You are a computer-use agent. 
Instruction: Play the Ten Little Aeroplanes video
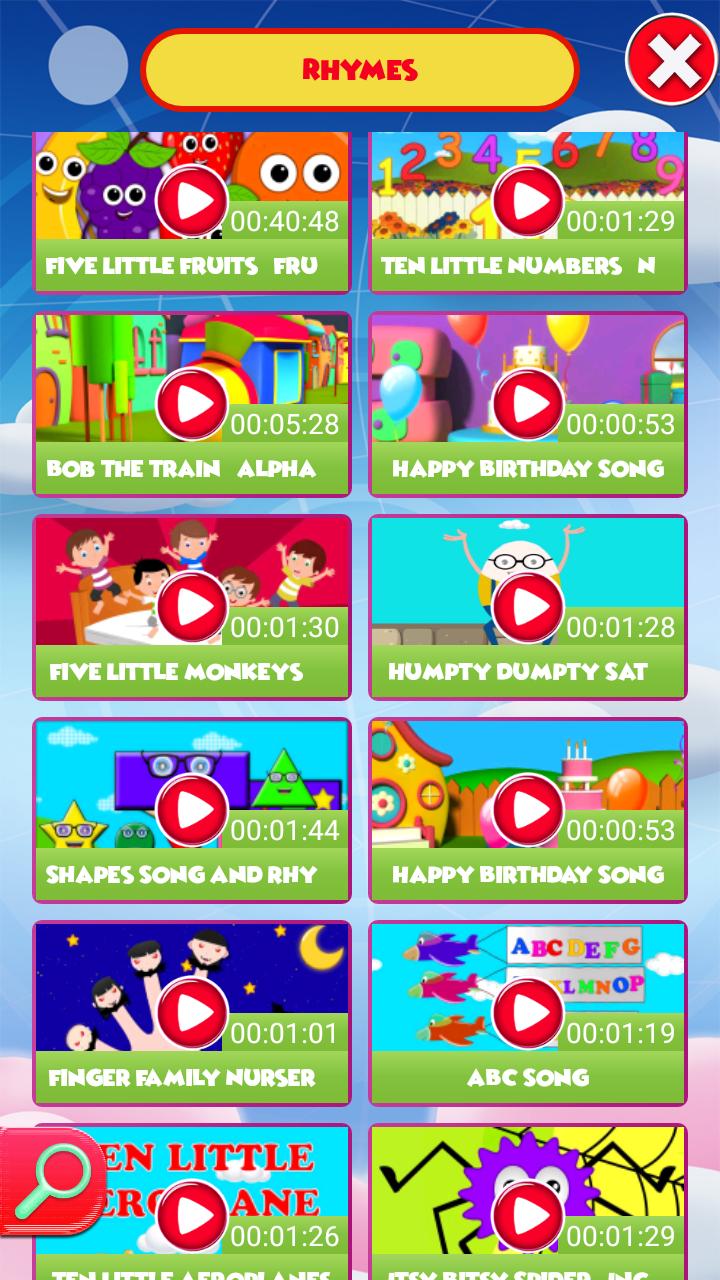click(192, 1214)
